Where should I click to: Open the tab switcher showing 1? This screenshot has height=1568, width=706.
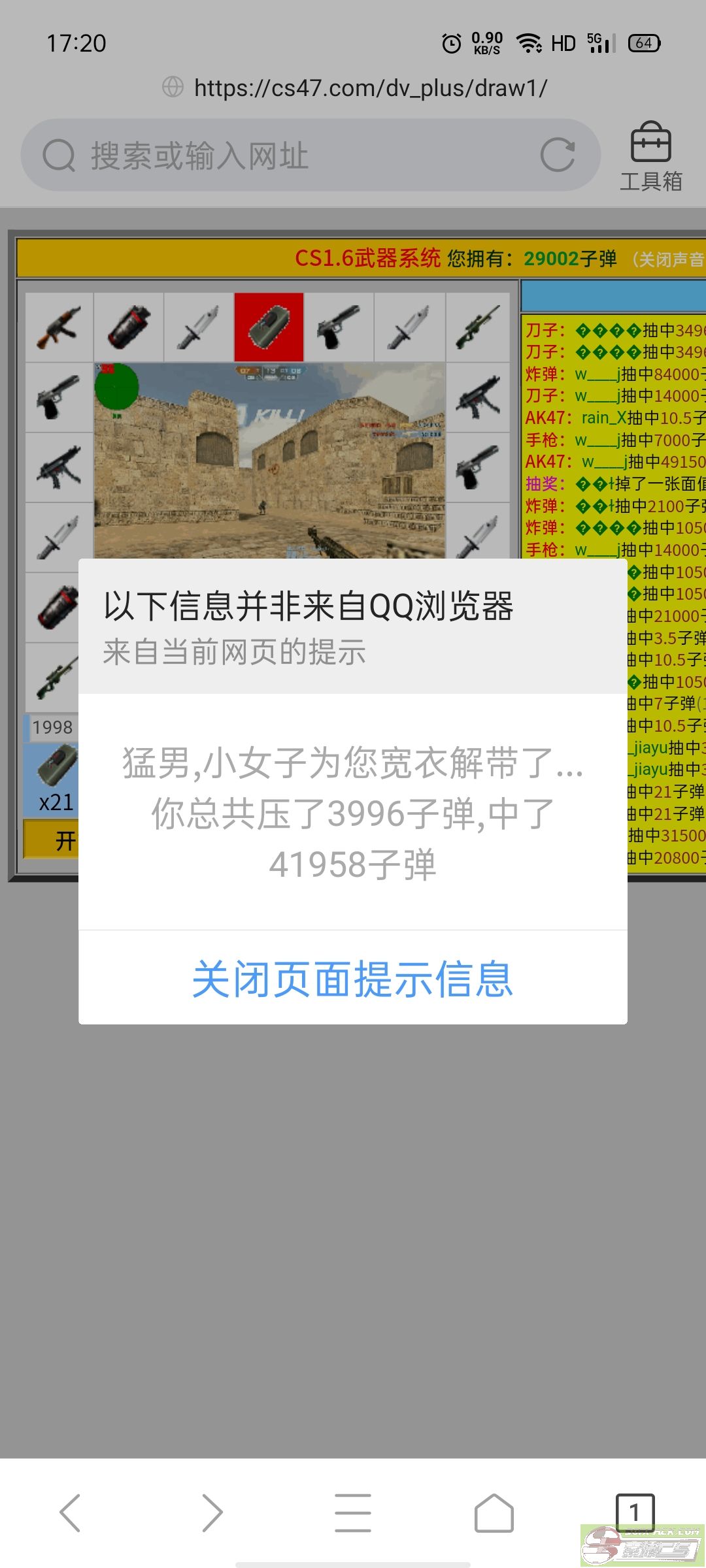[x=634, y=1511]
